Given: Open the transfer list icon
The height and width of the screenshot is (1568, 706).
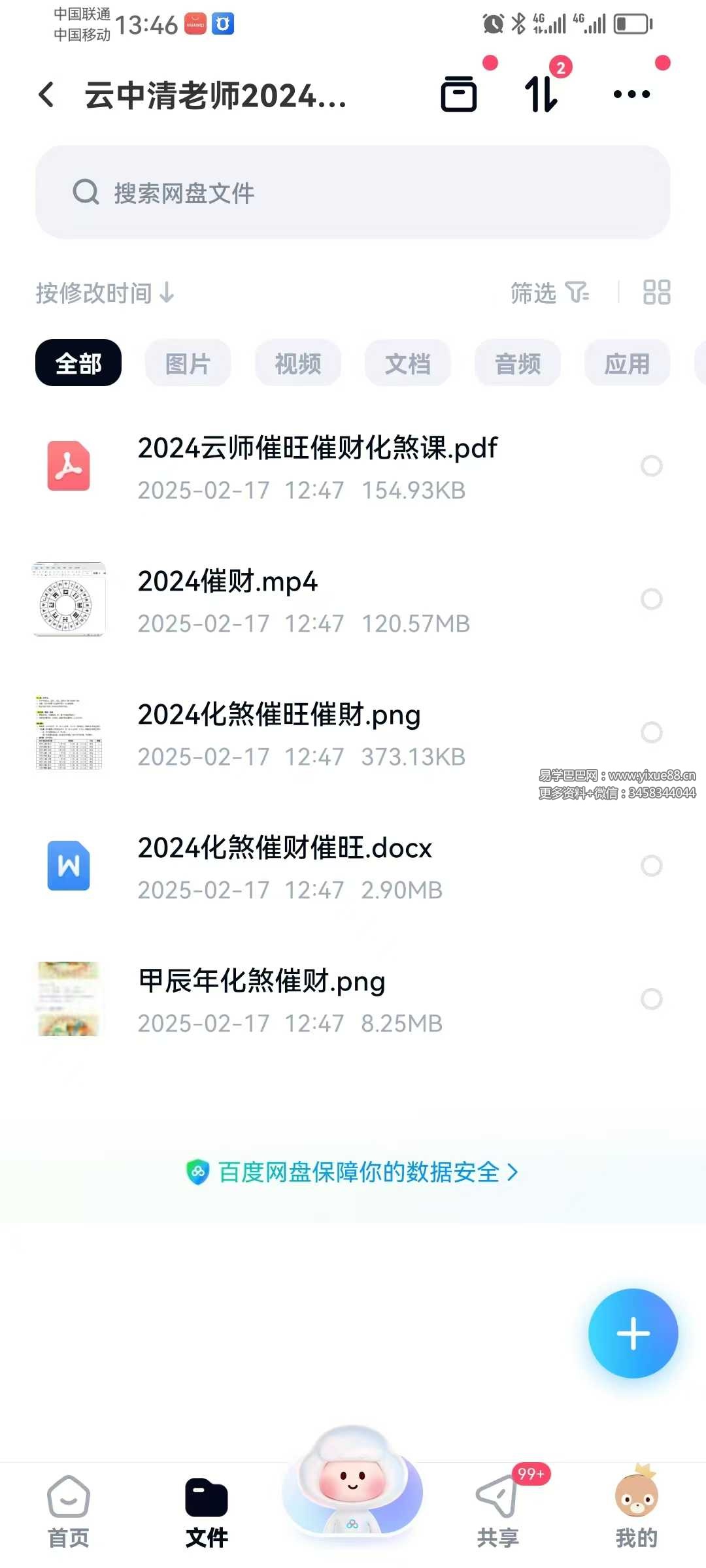Looking at the screenshot, I should (541, 94).
